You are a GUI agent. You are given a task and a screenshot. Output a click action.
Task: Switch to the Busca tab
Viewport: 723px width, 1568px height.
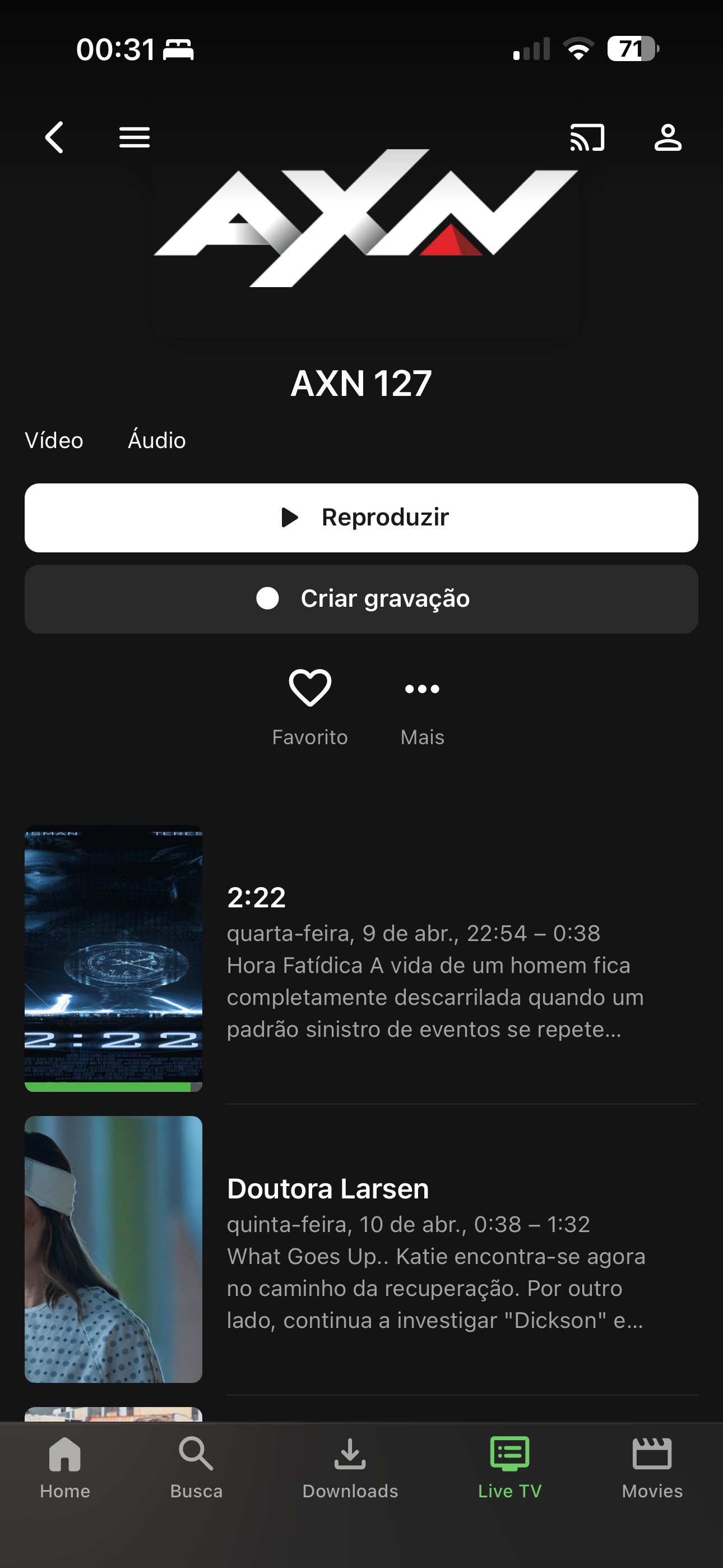pos(196,1468)
